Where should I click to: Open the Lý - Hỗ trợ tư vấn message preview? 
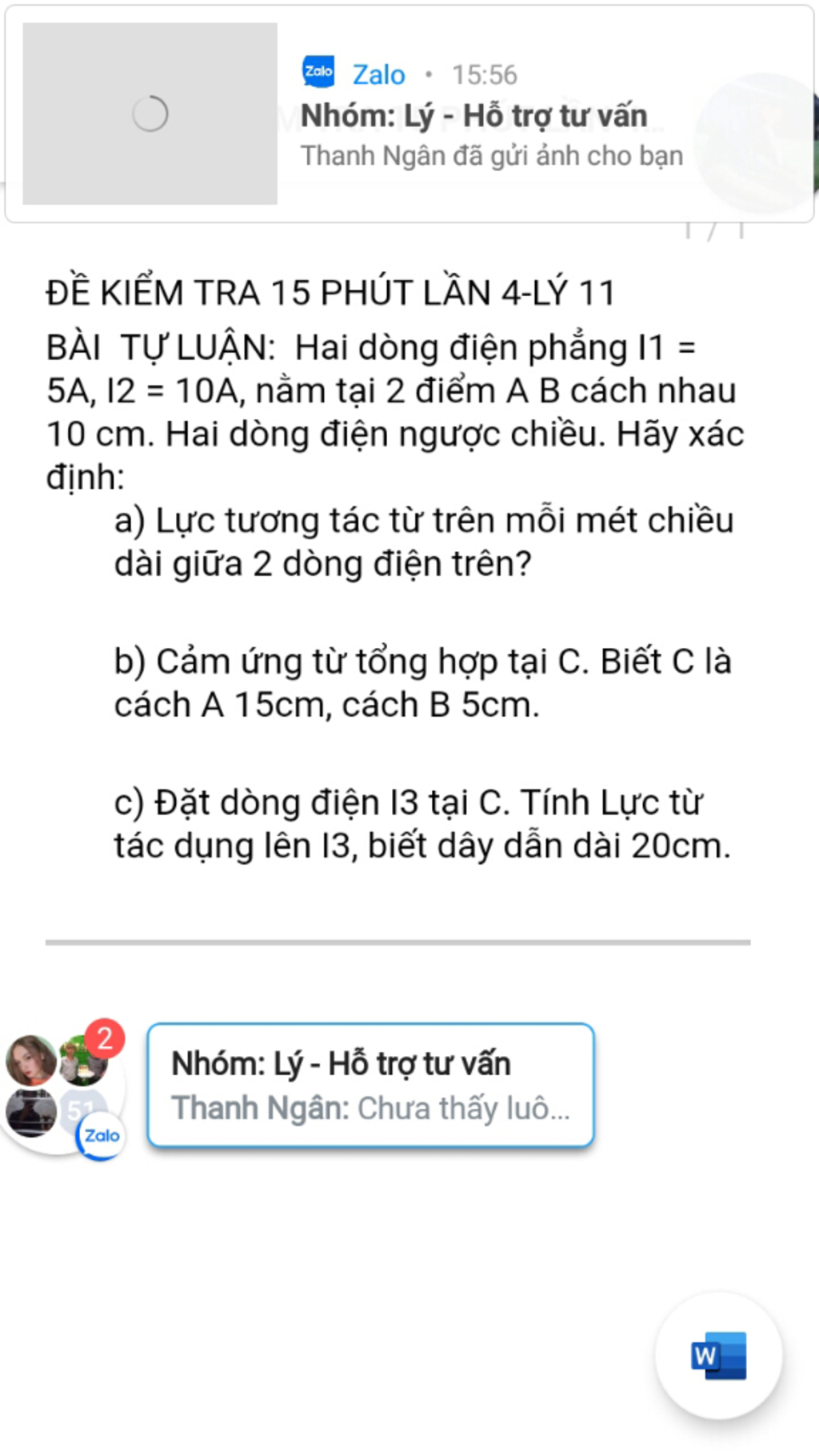pos(370,1085)
